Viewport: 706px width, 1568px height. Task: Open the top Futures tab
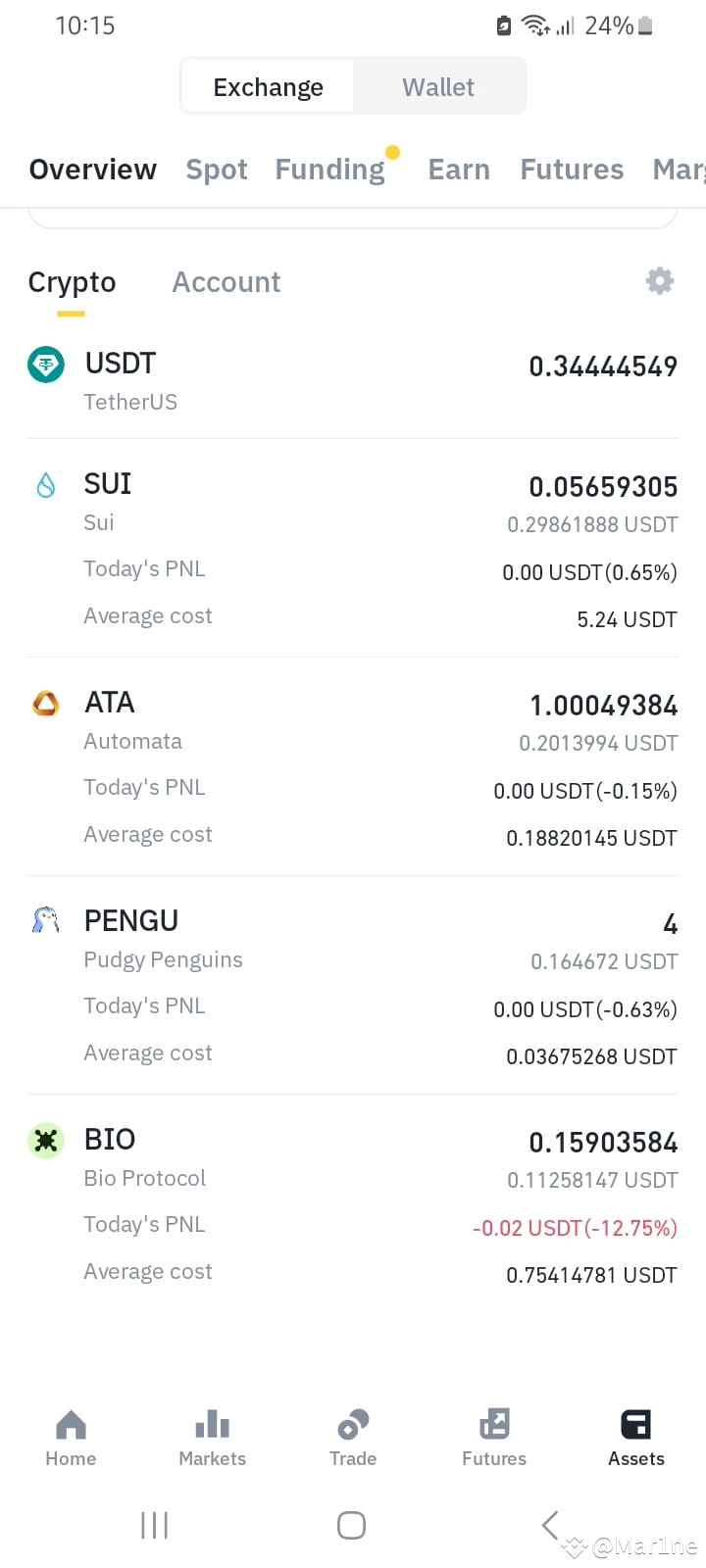point(572,170)
